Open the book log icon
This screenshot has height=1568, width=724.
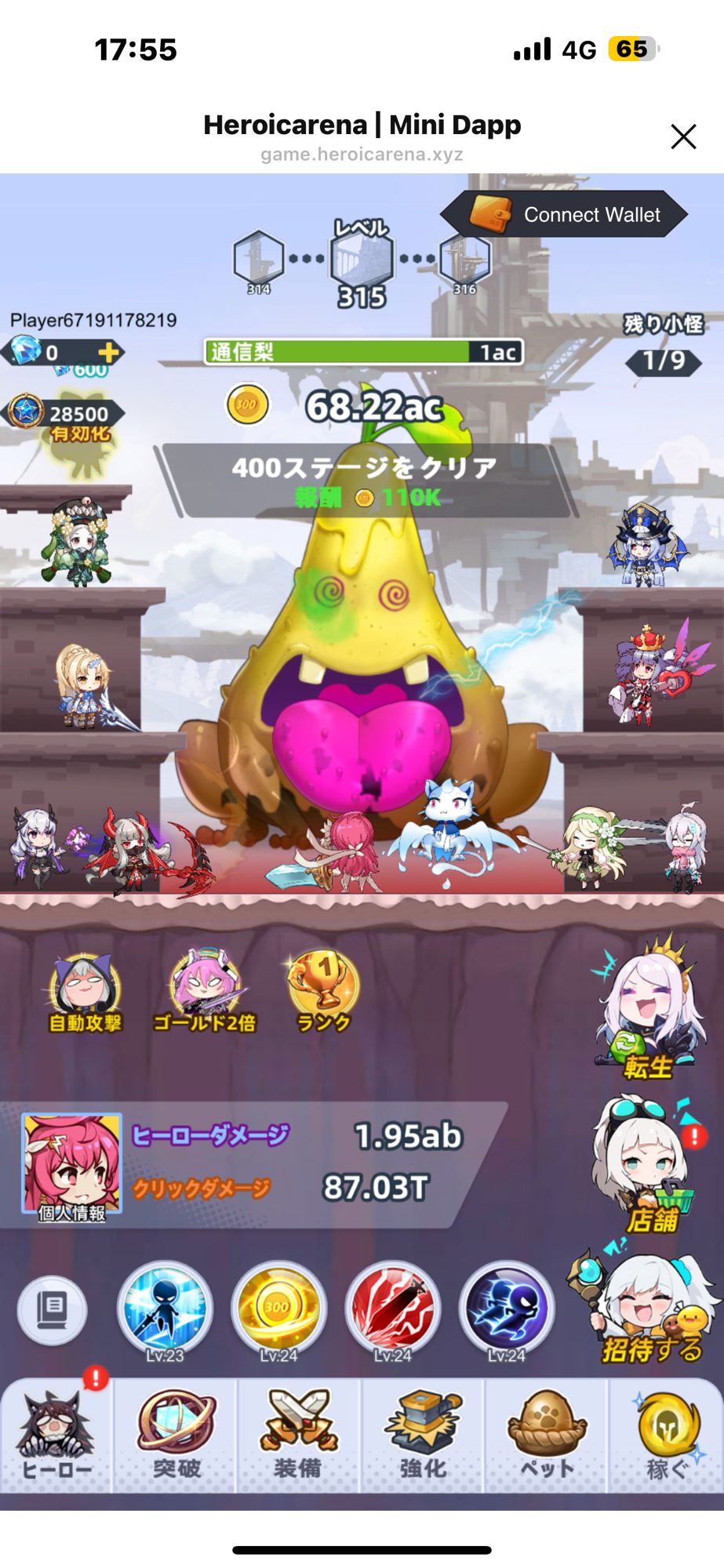(52, 1309)
